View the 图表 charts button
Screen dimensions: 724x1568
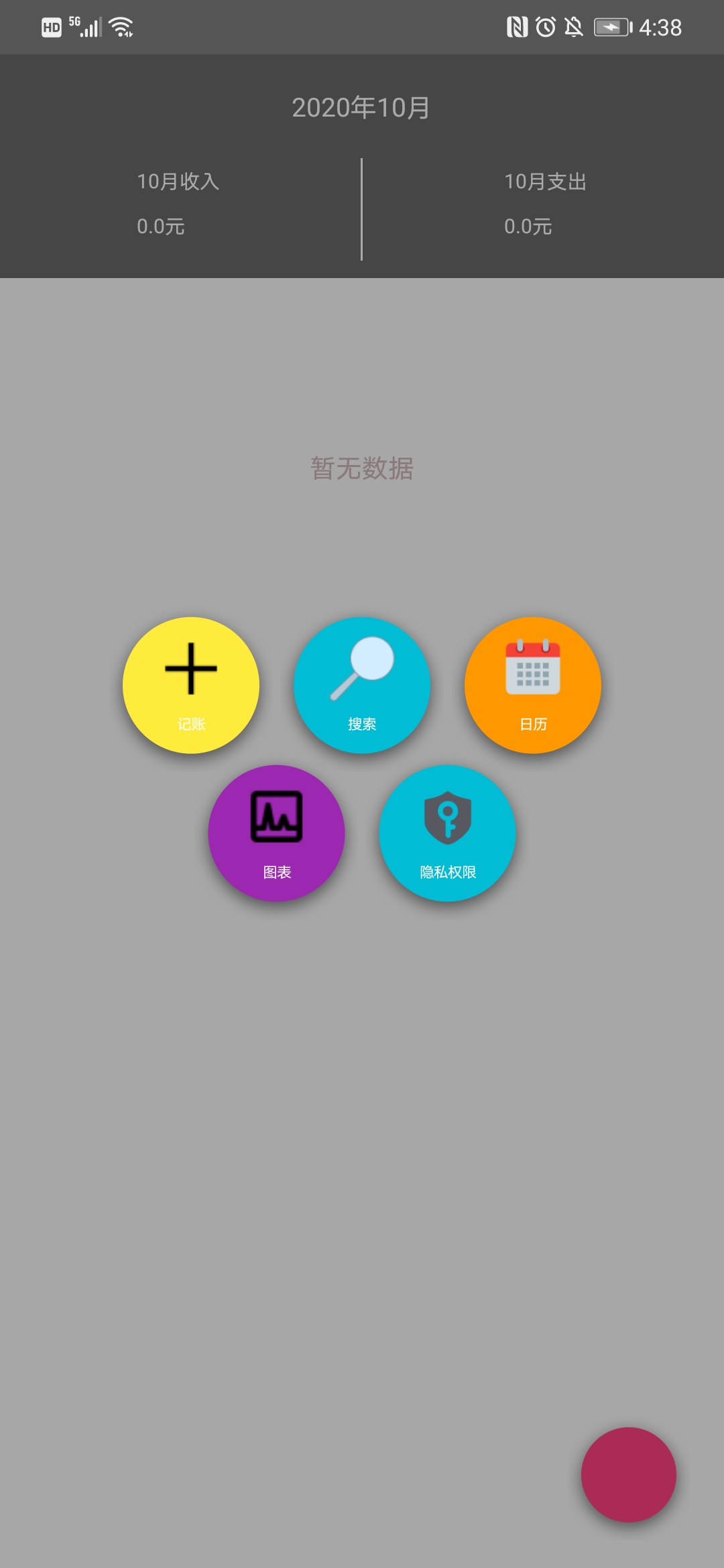tap(276, 833)
